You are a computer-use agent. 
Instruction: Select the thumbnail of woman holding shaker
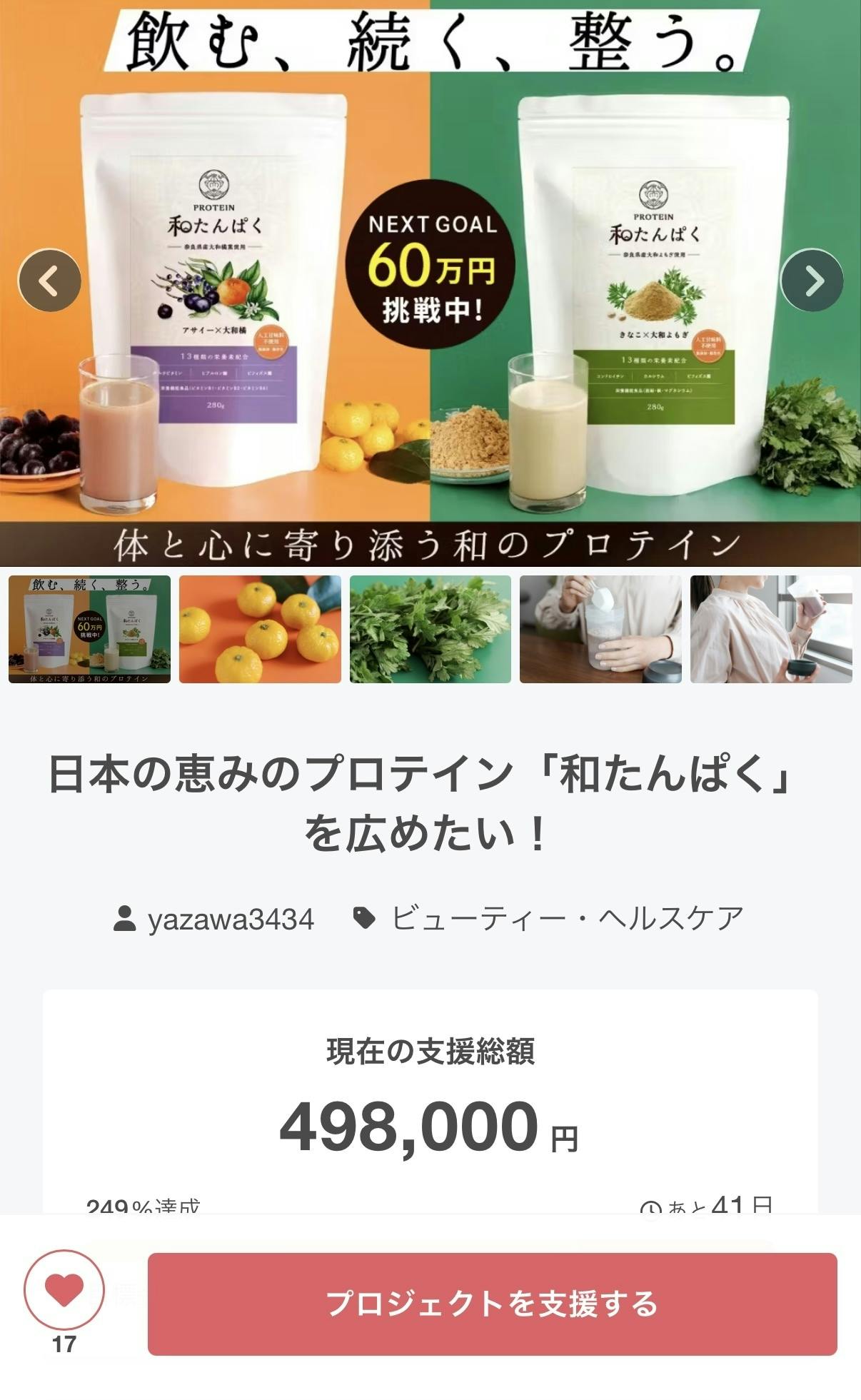pos(771,629)
